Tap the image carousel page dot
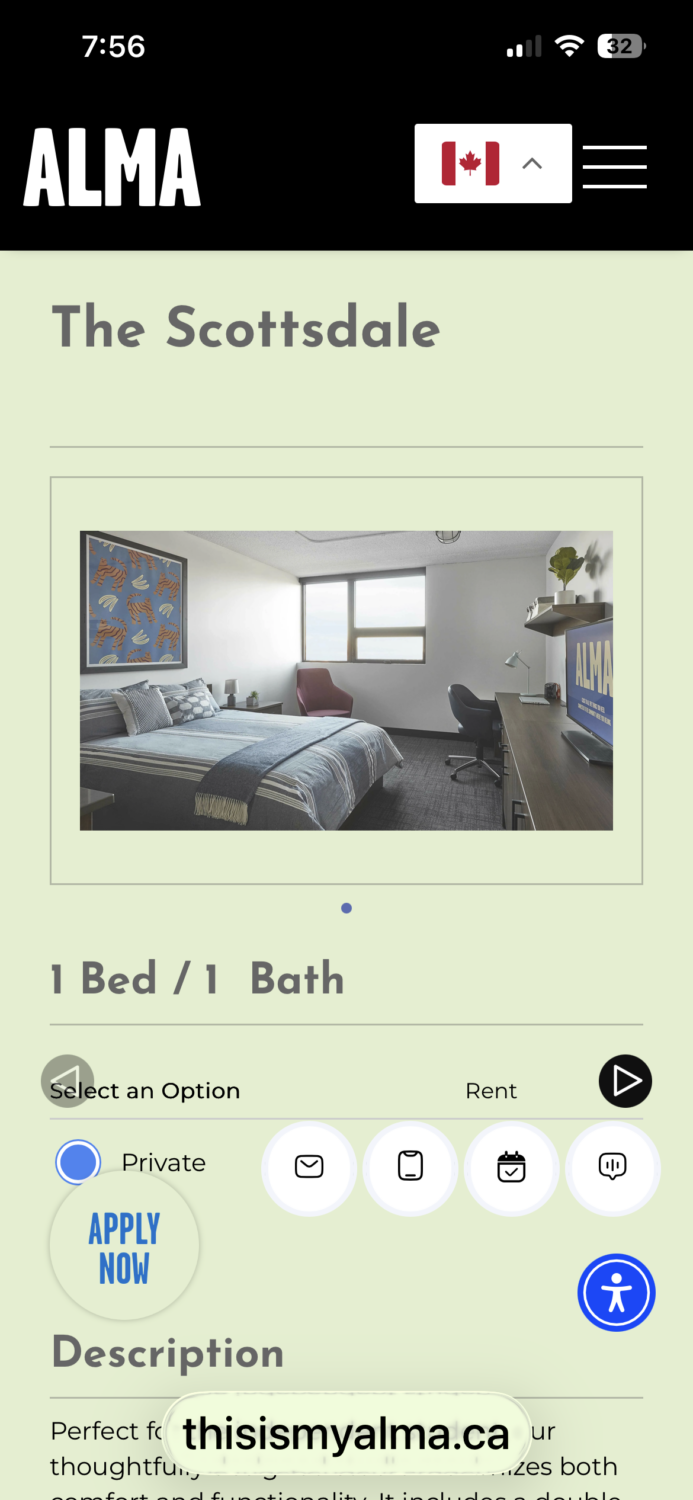Viewport: 693px width, 1500px height. click(346, 908)
